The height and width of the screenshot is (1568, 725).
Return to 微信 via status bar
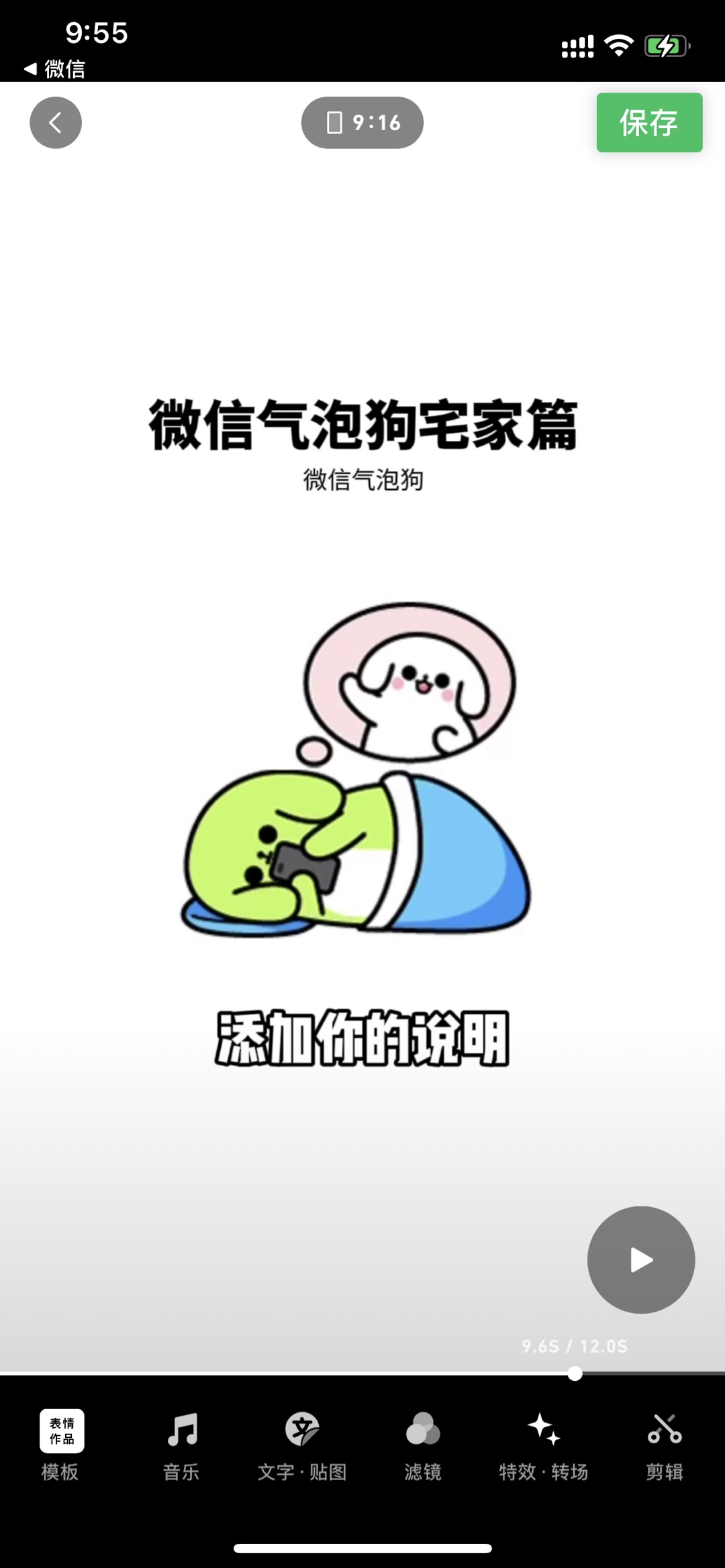[55, 68]
